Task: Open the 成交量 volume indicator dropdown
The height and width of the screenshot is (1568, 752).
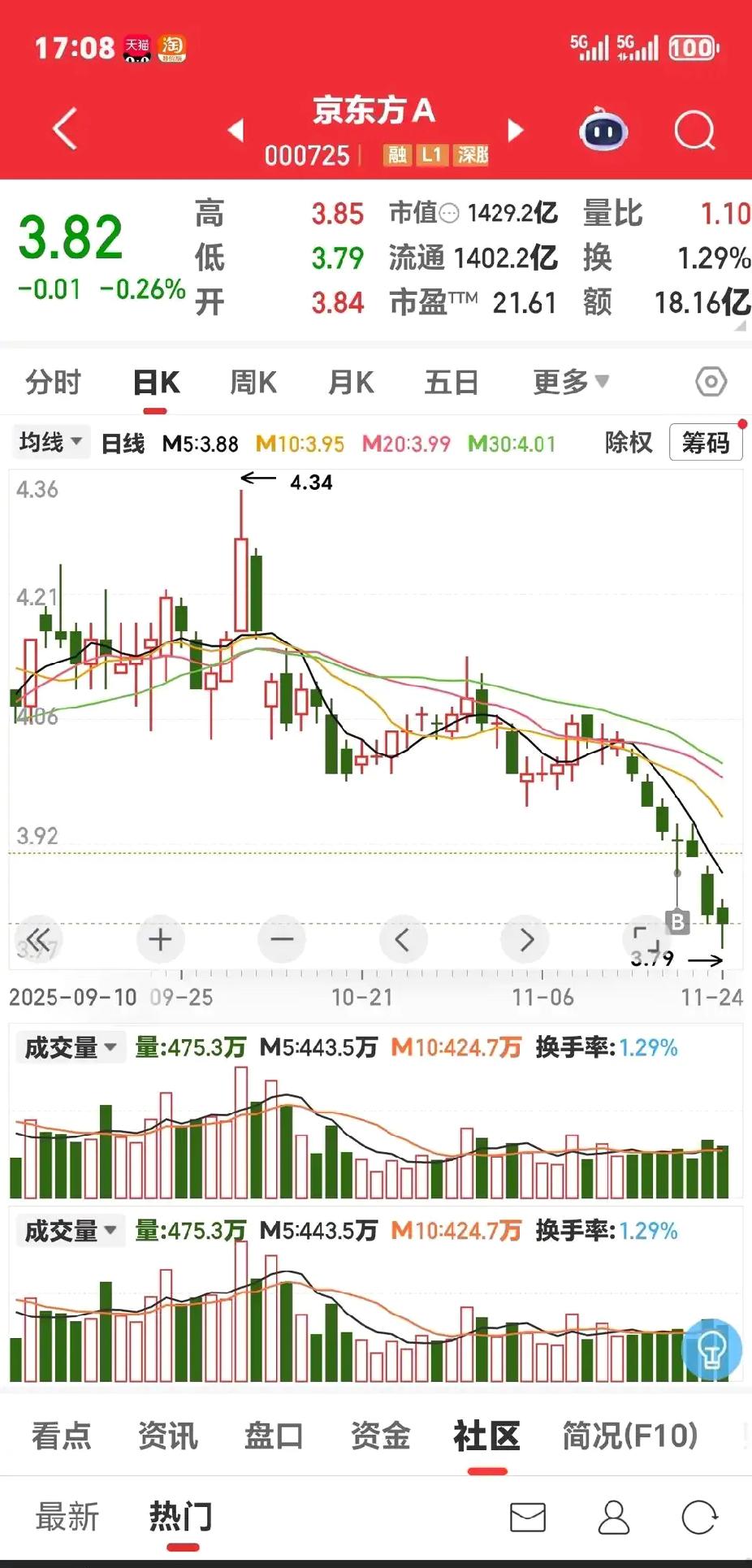Action: pyautogui.click(x=71, y=1047)
